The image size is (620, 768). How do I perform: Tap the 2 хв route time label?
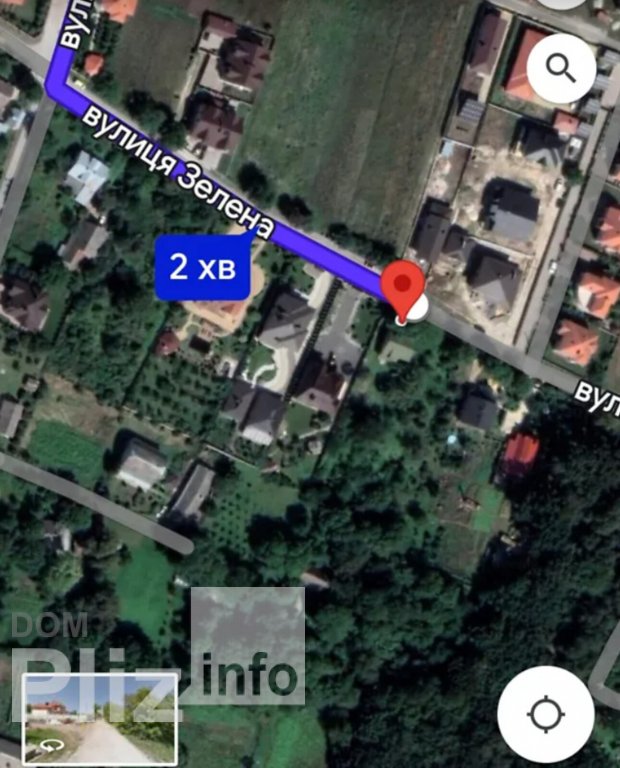click(202, 267)
